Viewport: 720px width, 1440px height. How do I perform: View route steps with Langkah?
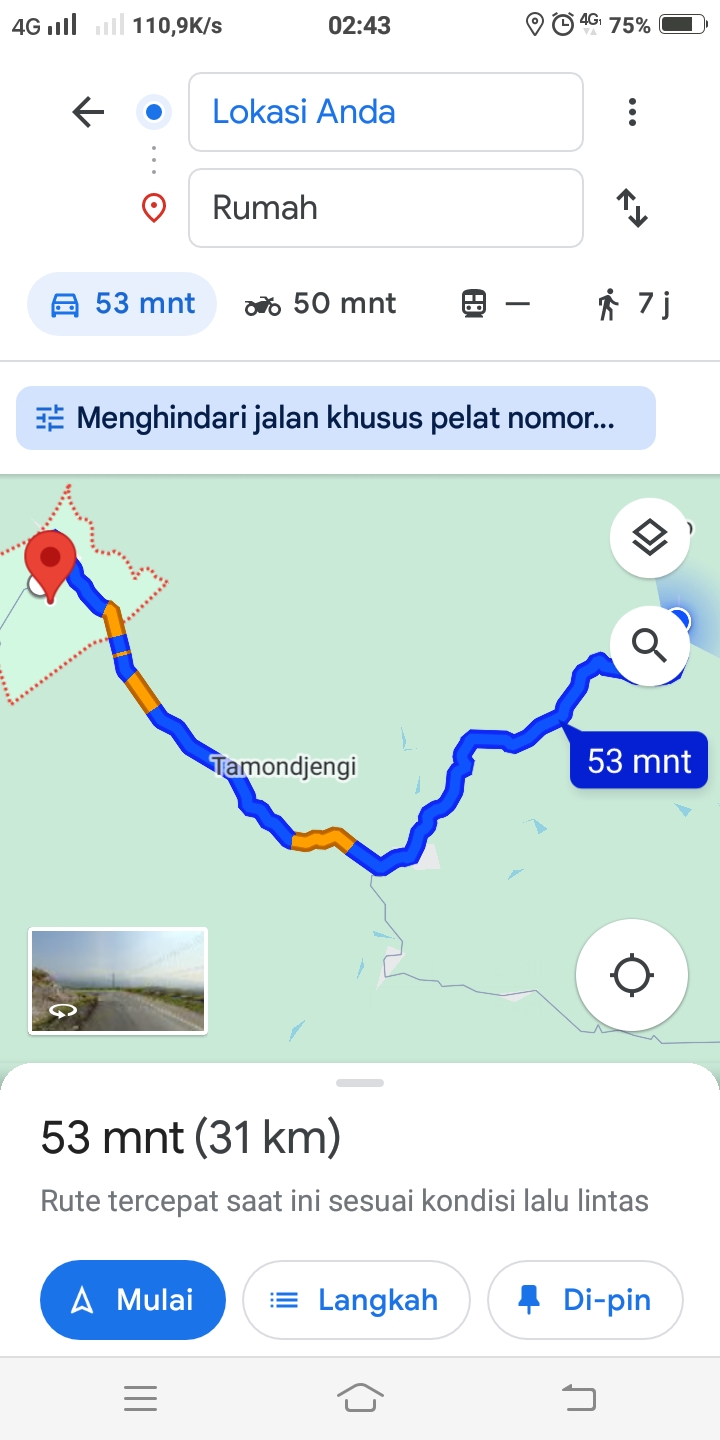pos(356,1300)
